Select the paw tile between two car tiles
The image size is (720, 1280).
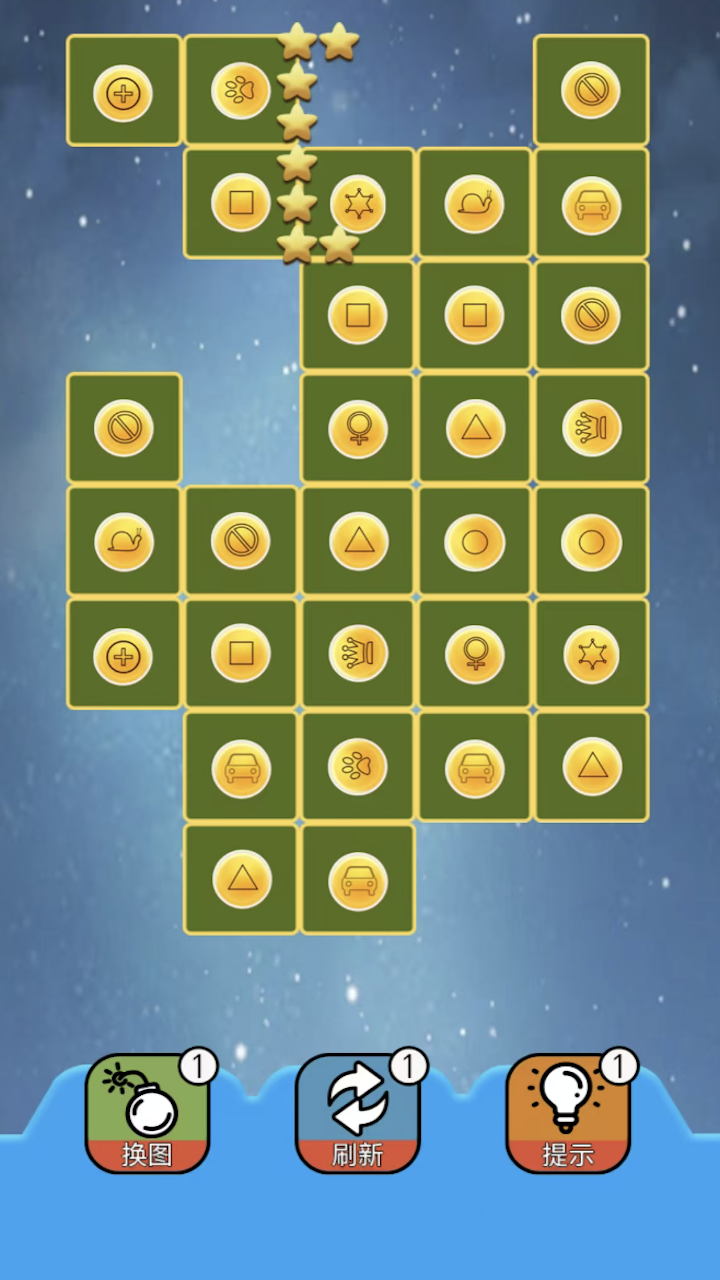(x=358, y=767)
